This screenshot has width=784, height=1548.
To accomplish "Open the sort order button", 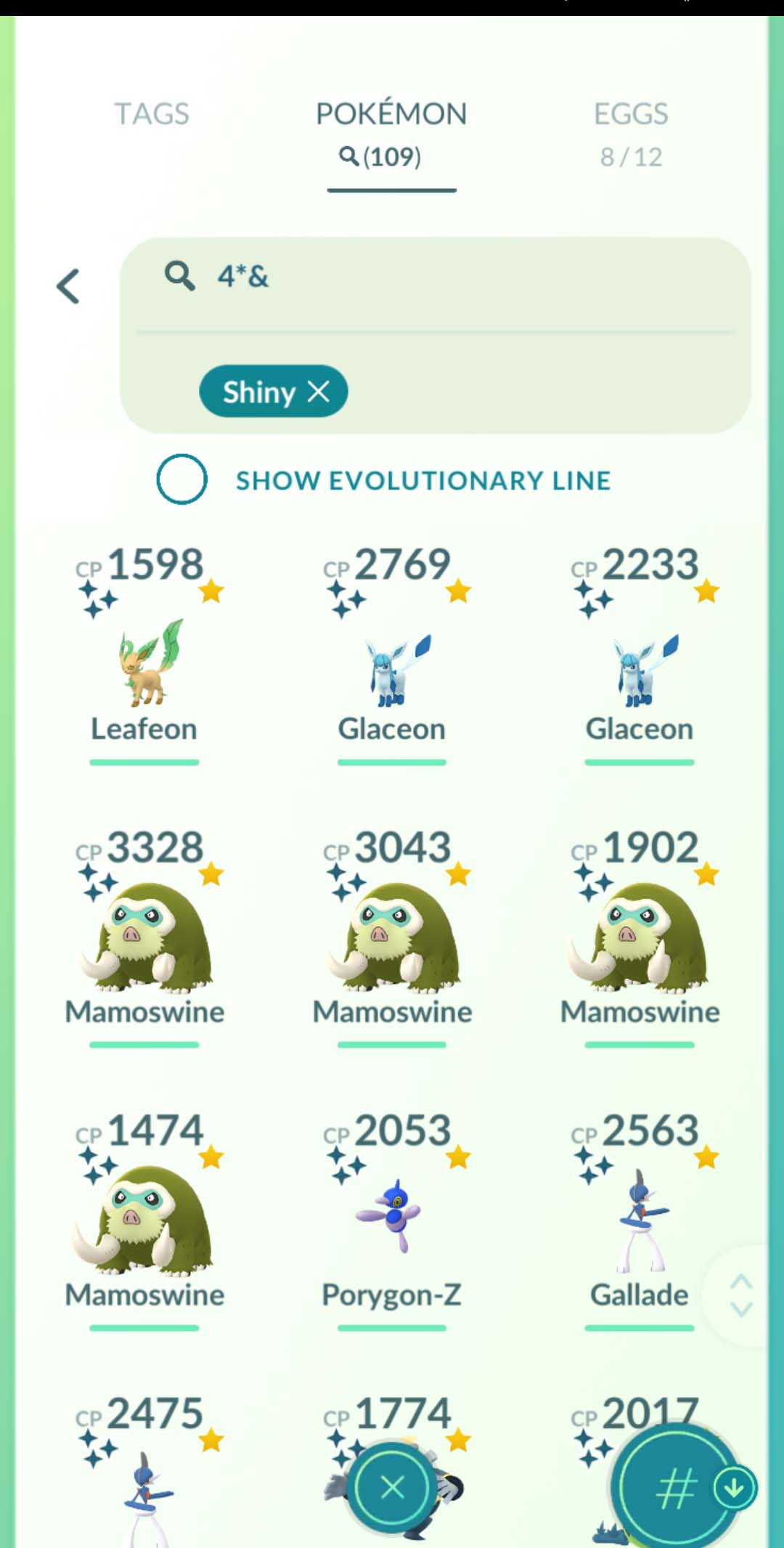I will [x=677, y=1488].
